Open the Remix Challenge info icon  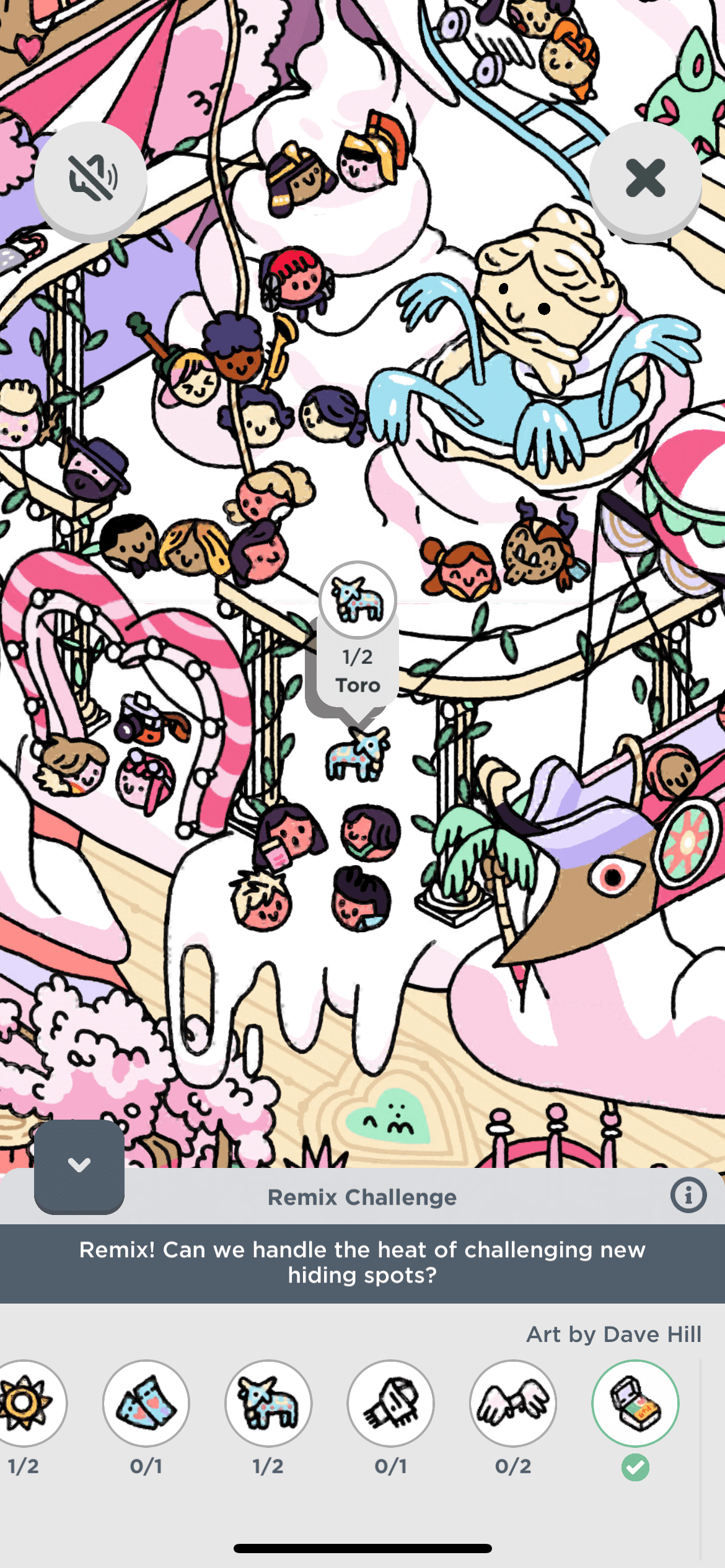(x=688, y=1195)
